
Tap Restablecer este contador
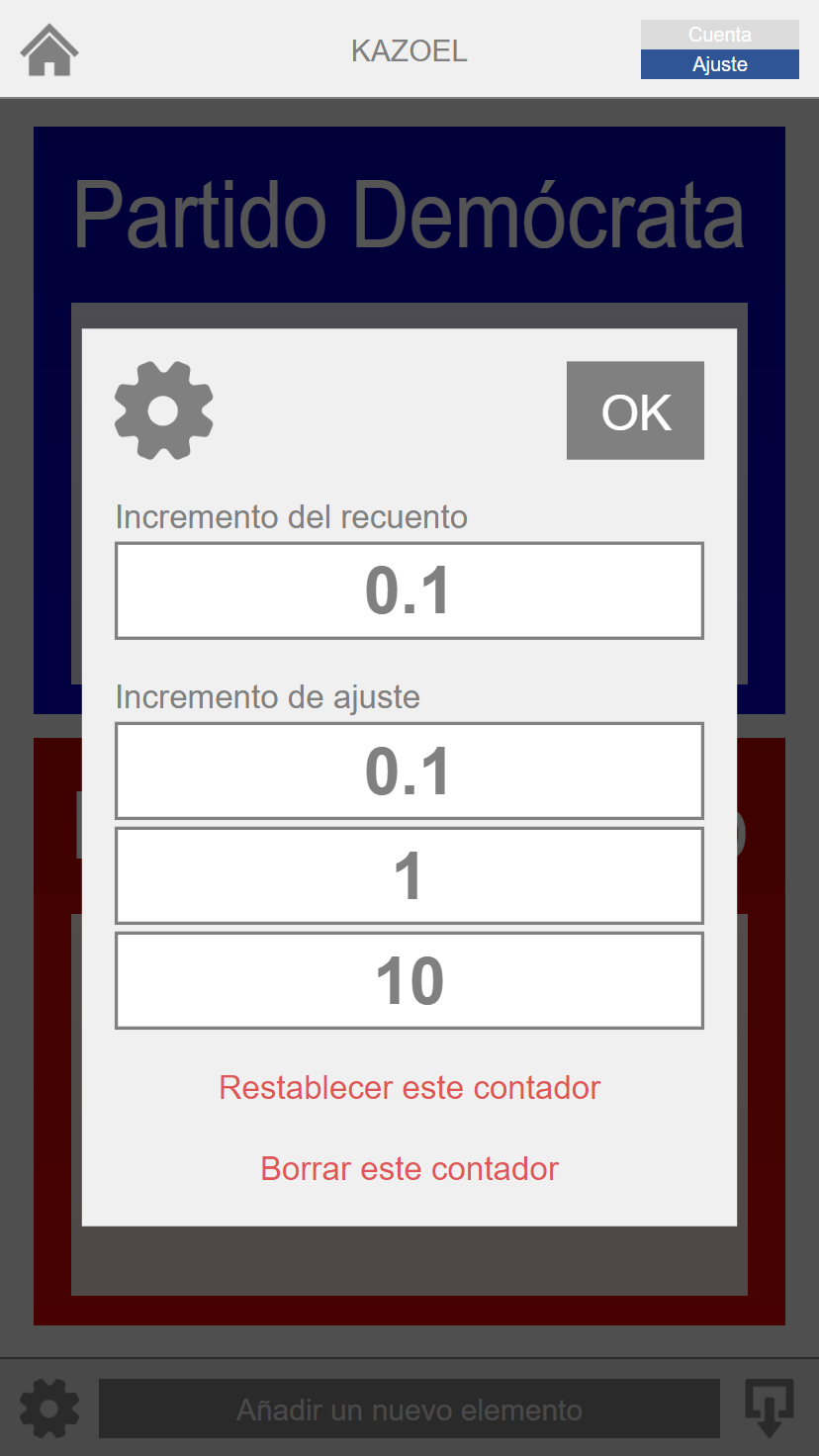tap(409, 1087)
